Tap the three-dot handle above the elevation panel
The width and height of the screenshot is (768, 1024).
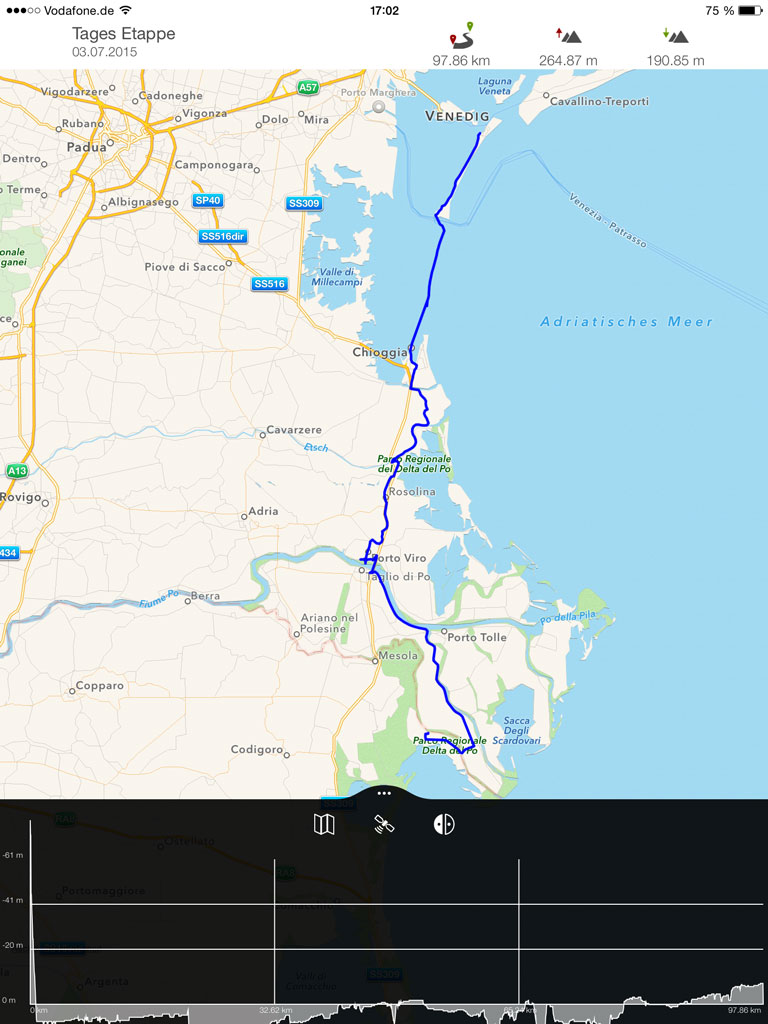pyautogui.click(x=384, y=793)
